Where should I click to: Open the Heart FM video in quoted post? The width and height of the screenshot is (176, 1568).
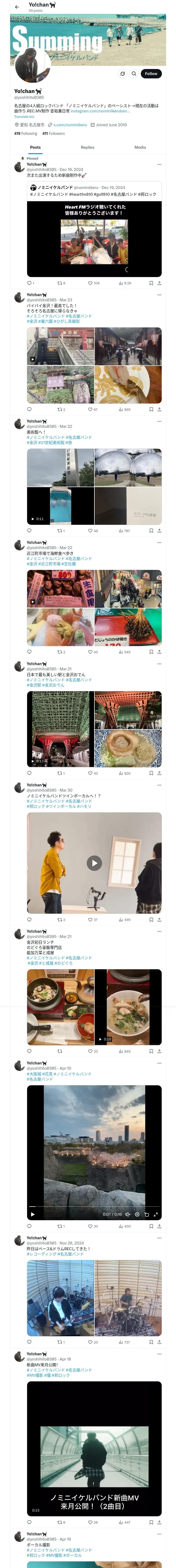coord(94,239)
